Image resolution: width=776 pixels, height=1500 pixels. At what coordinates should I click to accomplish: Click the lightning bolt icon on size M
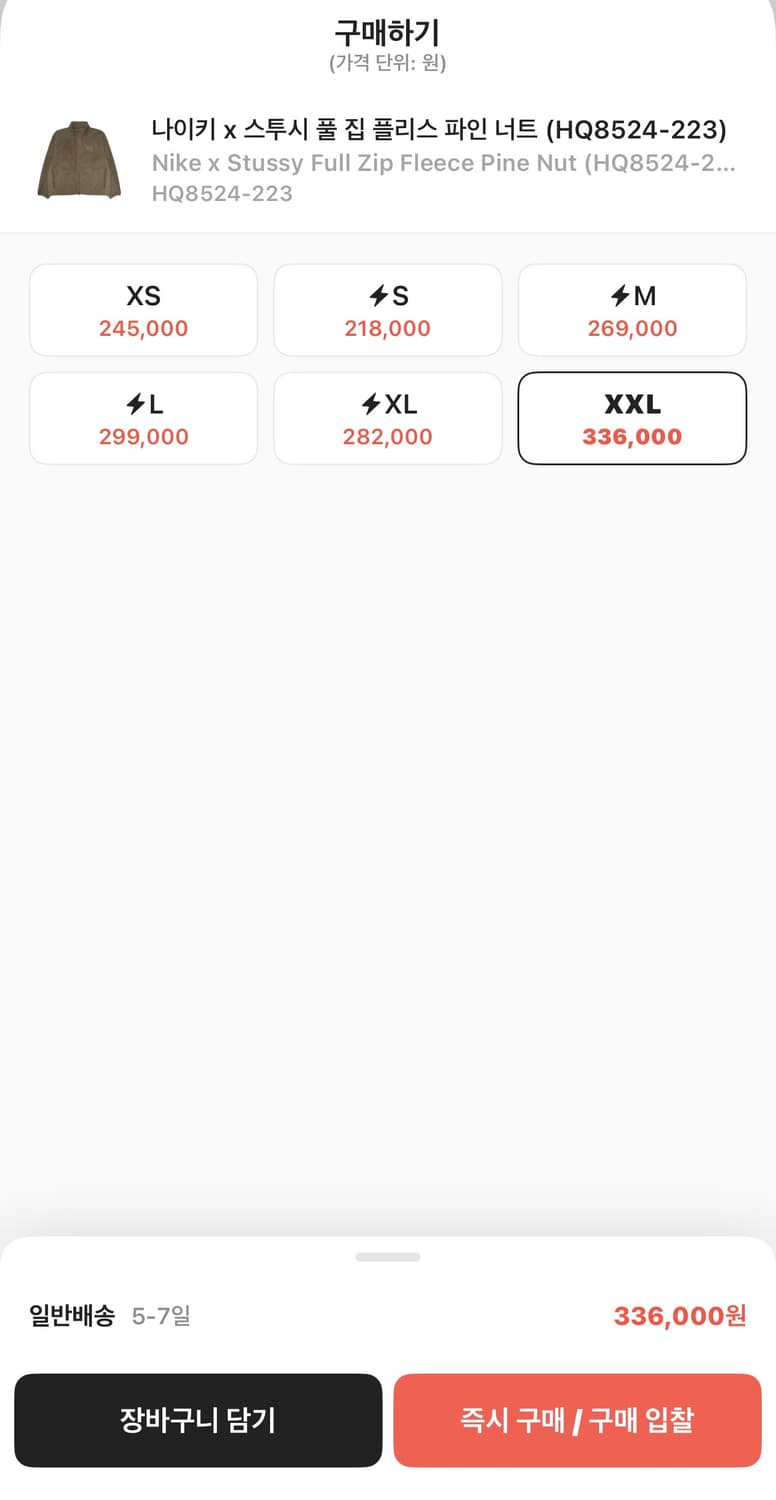pyautogui.click(x=622, y=295)
